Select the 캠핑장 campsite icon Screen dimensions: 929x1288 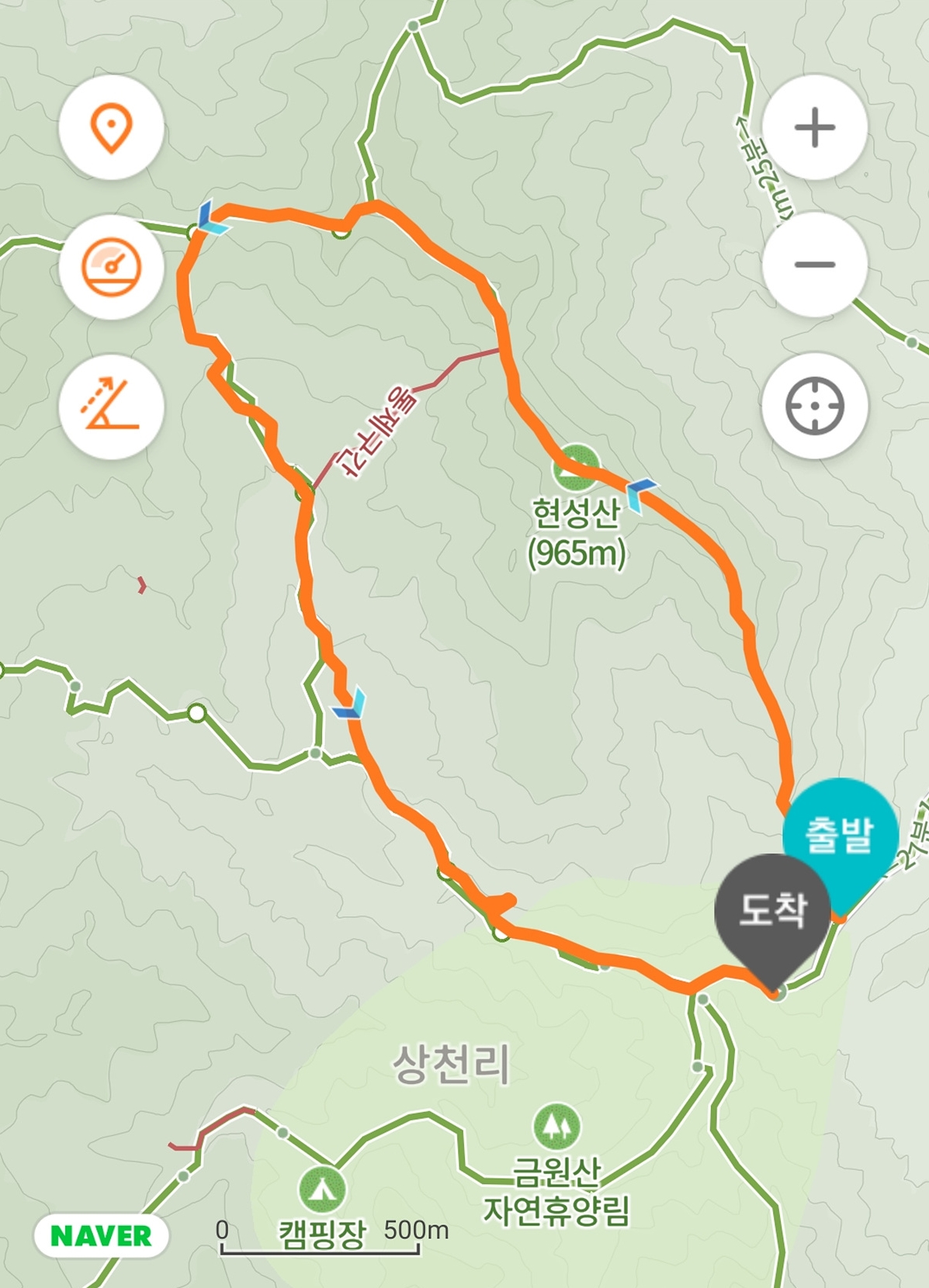pos(322,1189)
